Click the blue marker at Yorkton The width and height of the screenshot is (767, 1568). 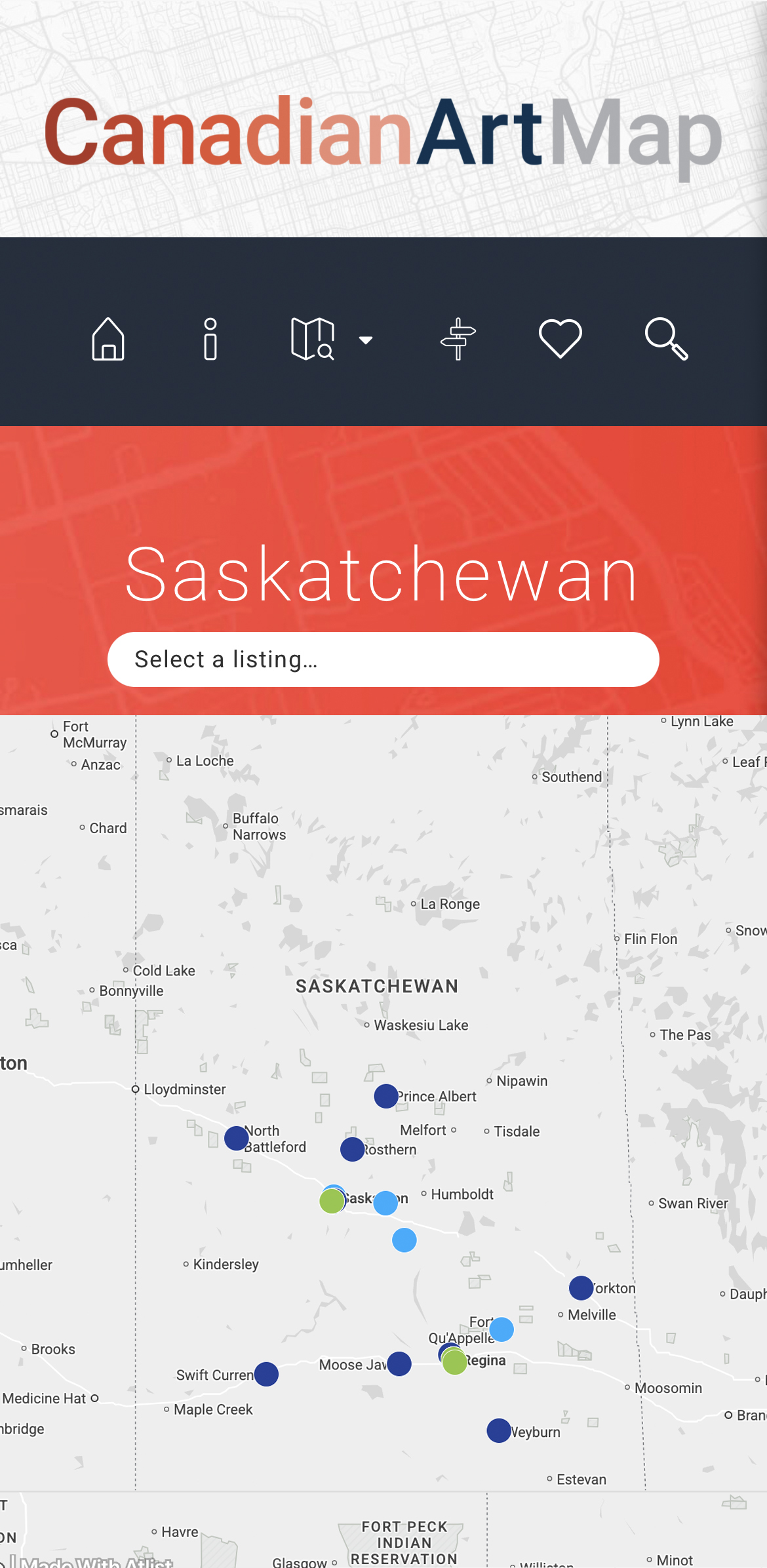click(x=580, y=1288)
